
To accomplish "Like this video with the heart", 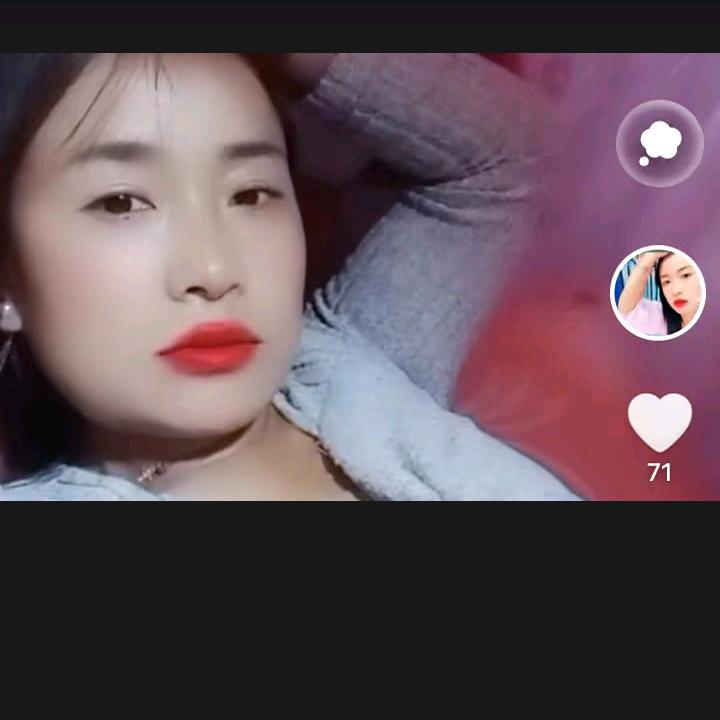I will [659, 423].
